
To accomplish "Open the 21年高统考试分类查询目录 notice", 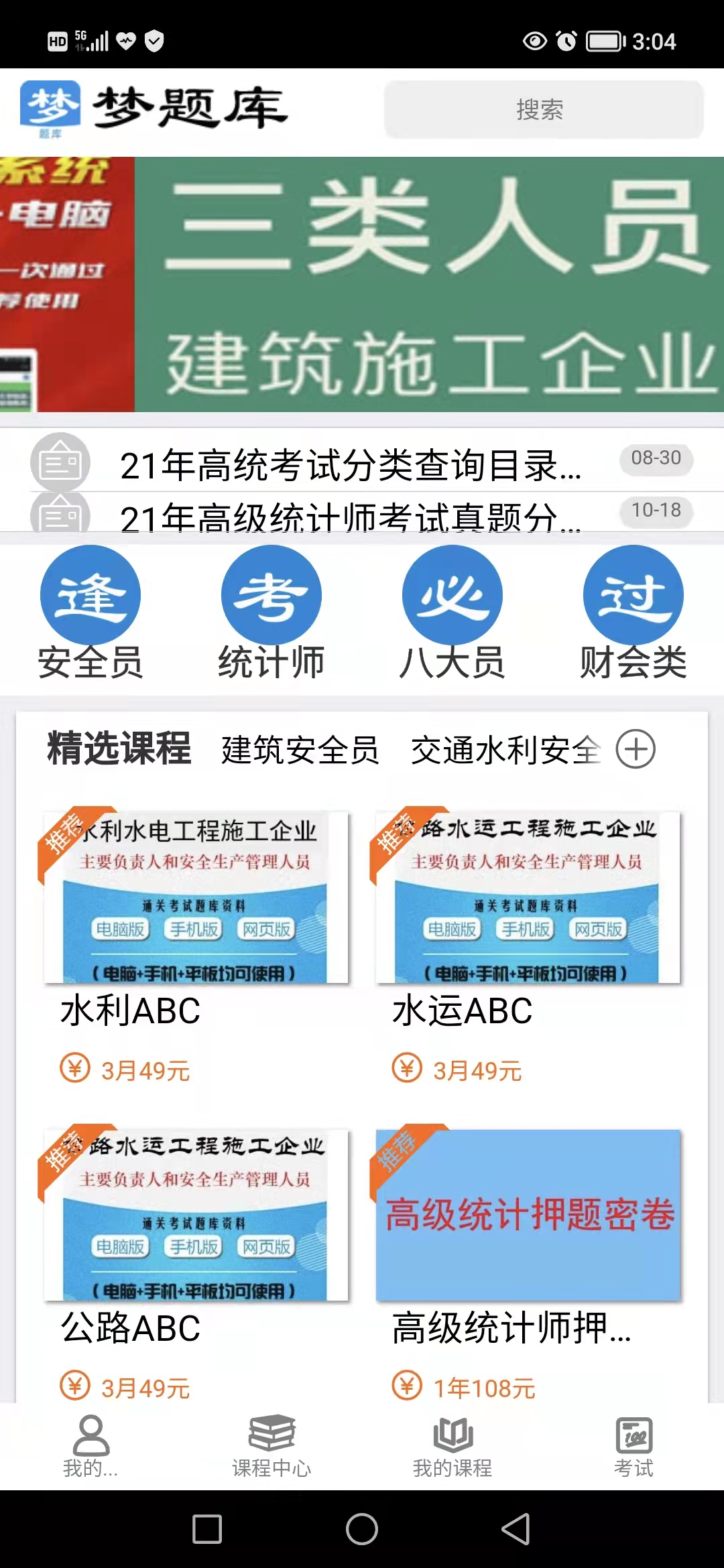I will (x=349, y=464).
